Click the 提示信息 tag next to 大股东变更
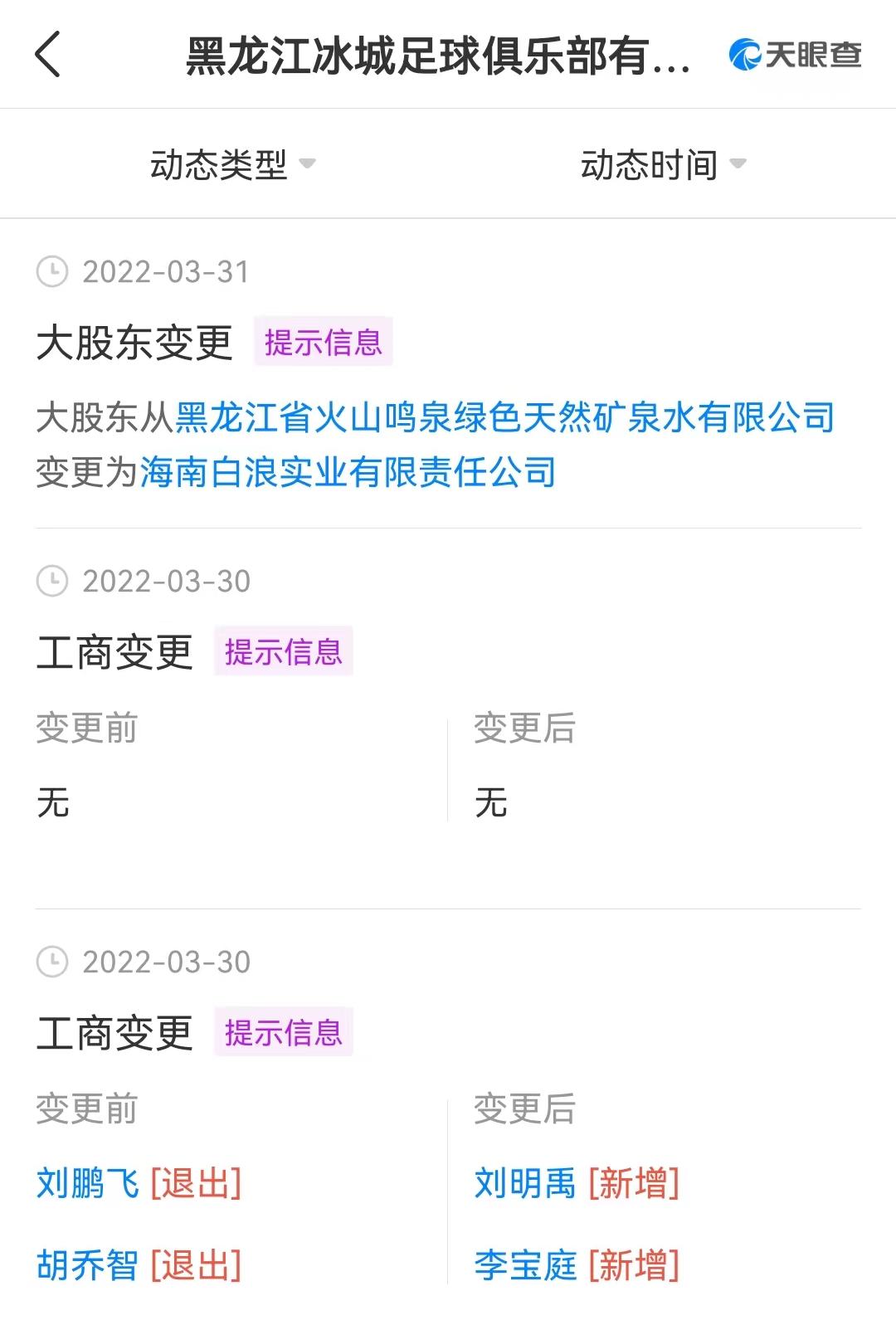This screenshot has width=896, height=1325. click(322, 343)
